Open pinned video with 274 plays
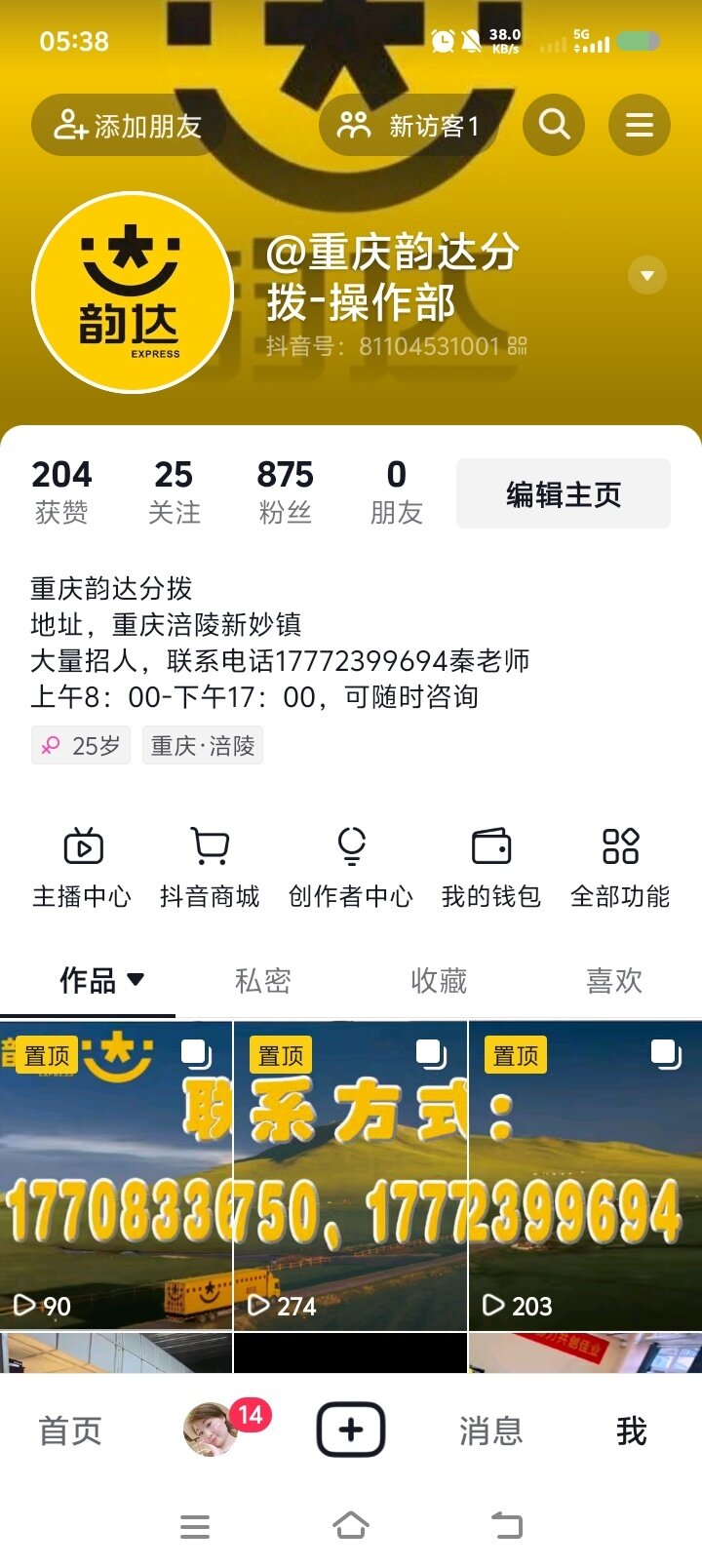This screenshot has height=1568, width=702. point(351,1175)
